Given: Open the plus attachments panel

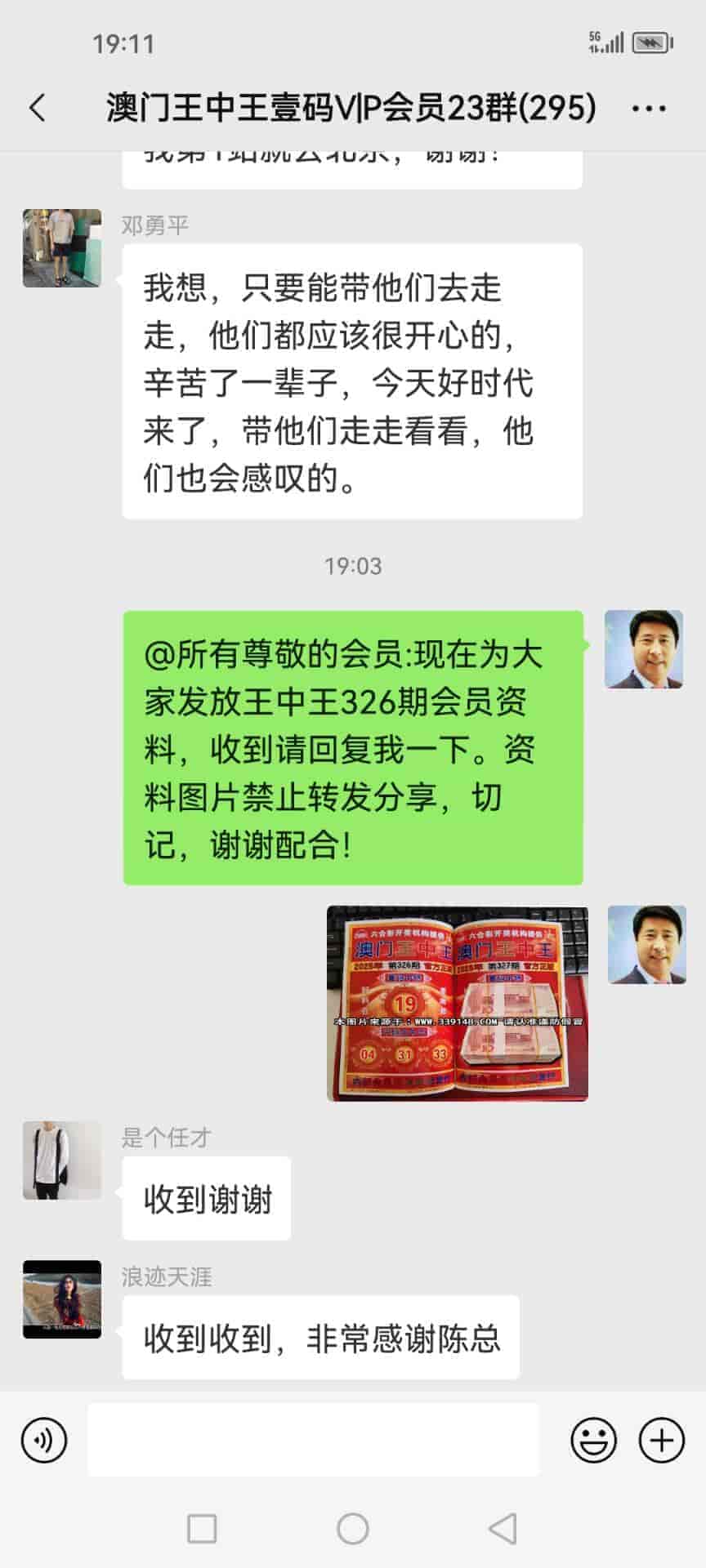Looking at the screenshot, I should tap(661, 1440).
